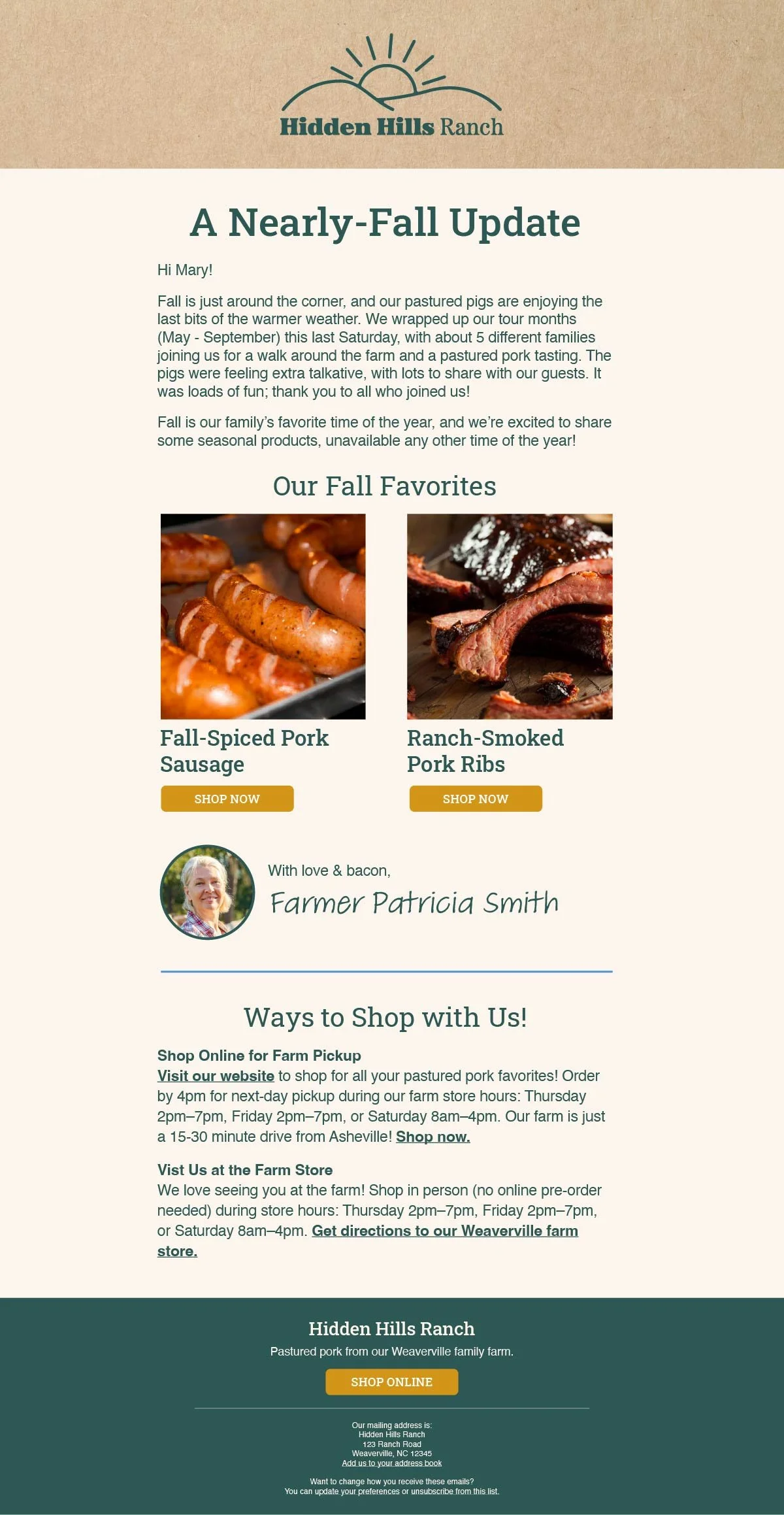
Task: Tap Shop Now under Fall-Spiced Pork Sausage
Action: (227, 799)
